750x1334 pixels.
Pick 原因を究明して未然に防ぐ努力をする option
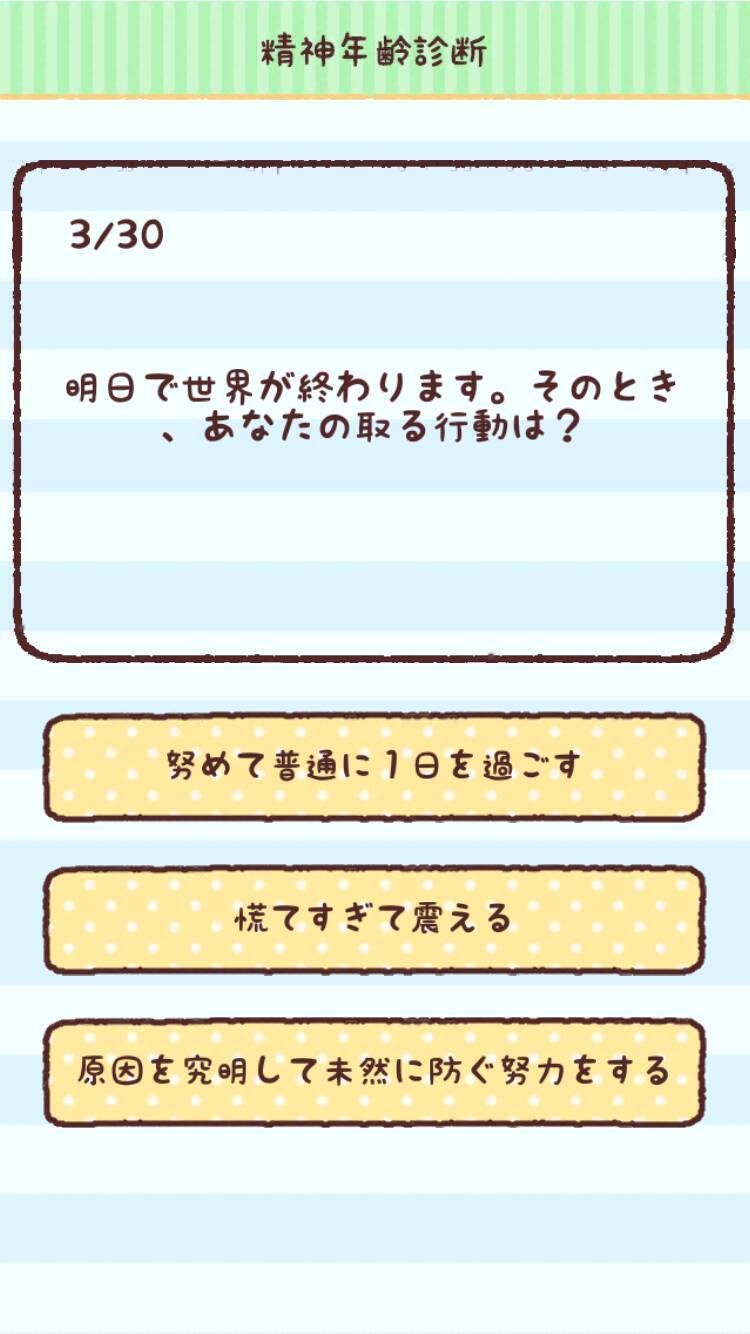pyautogui.click(x=374, y=1073)
